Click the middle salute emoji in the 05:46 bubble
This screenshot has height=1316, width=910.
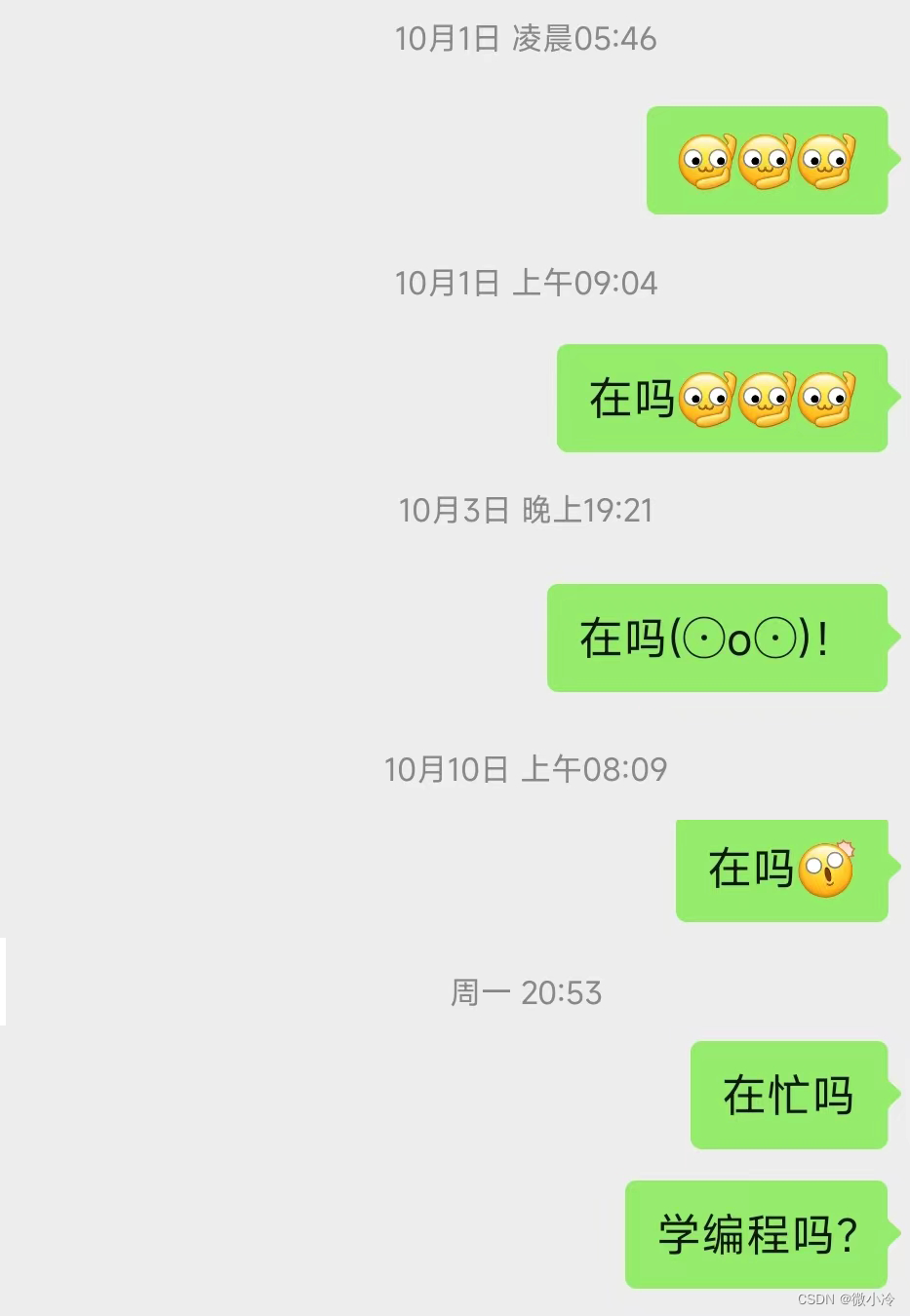tap(767, 161)
